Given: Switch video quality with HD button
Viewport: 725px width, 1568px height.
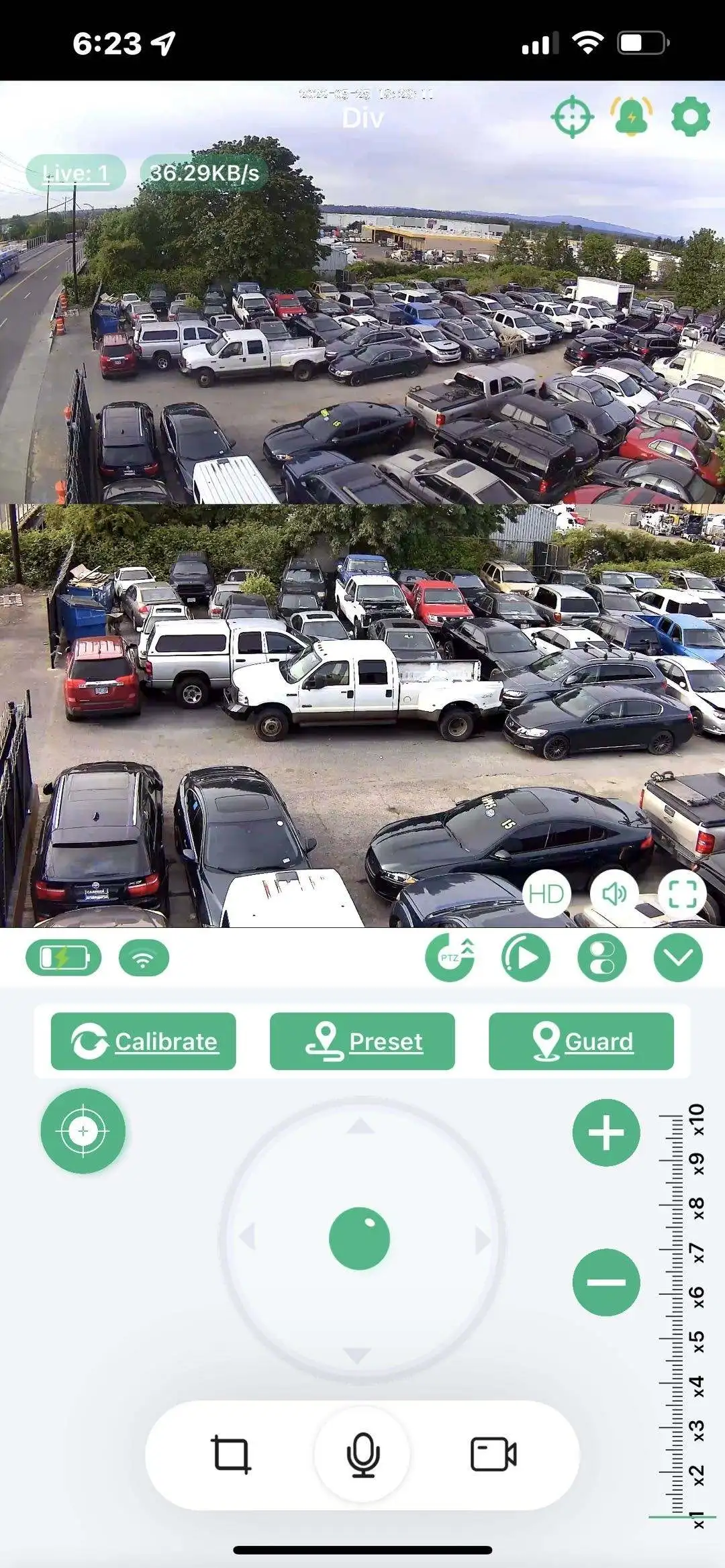Looking at the screenshot, I should tap(546, 893).
